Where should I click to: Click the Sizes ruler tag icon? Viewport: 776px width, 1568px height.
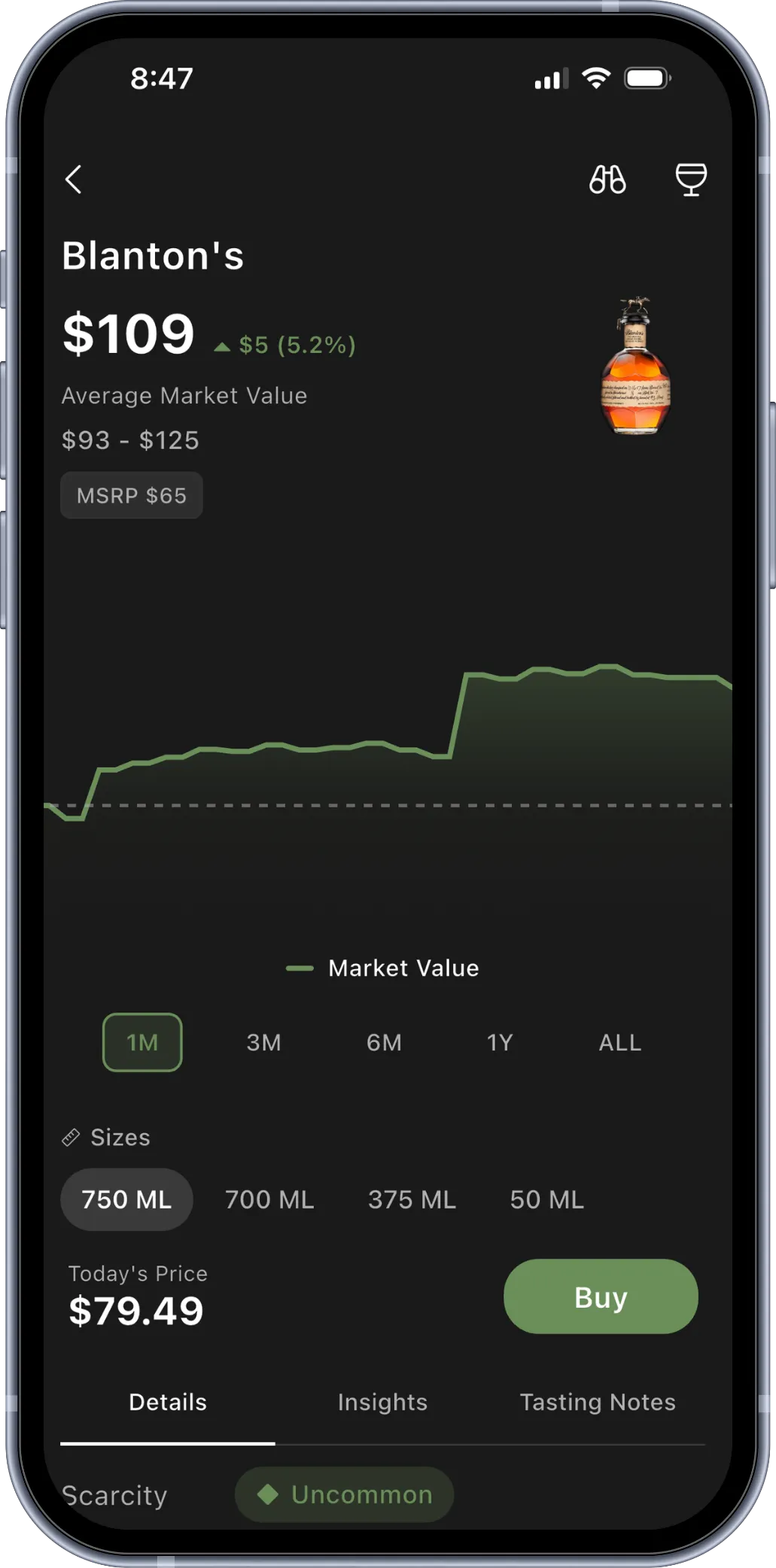point(72,1138)
